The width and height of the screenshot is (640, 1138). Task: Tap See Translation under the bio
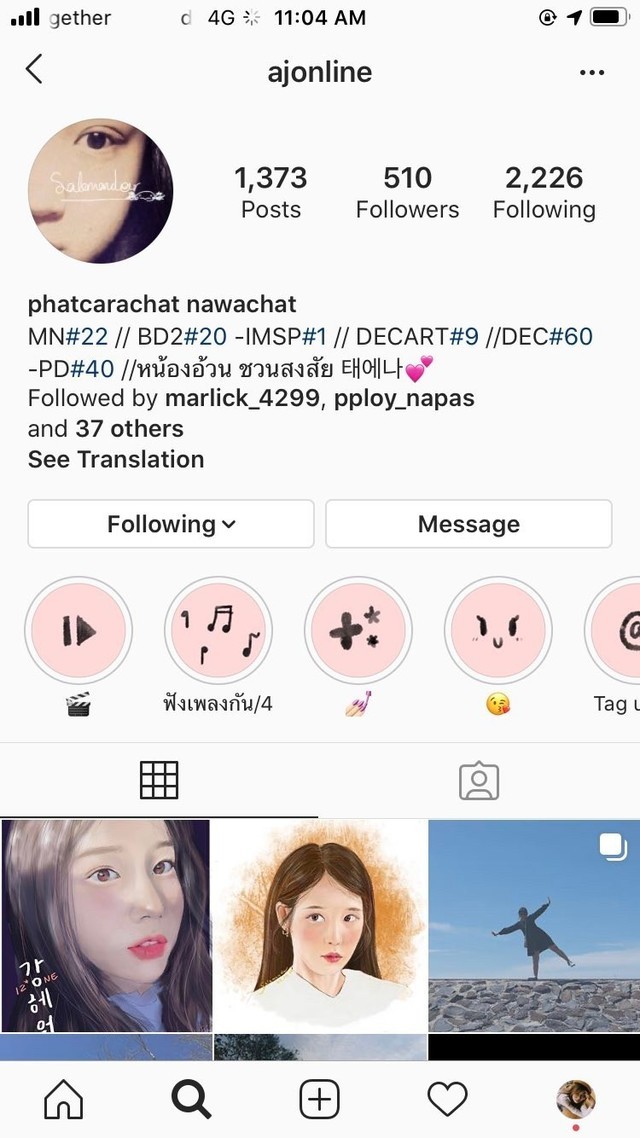click(x=116, y=460)
